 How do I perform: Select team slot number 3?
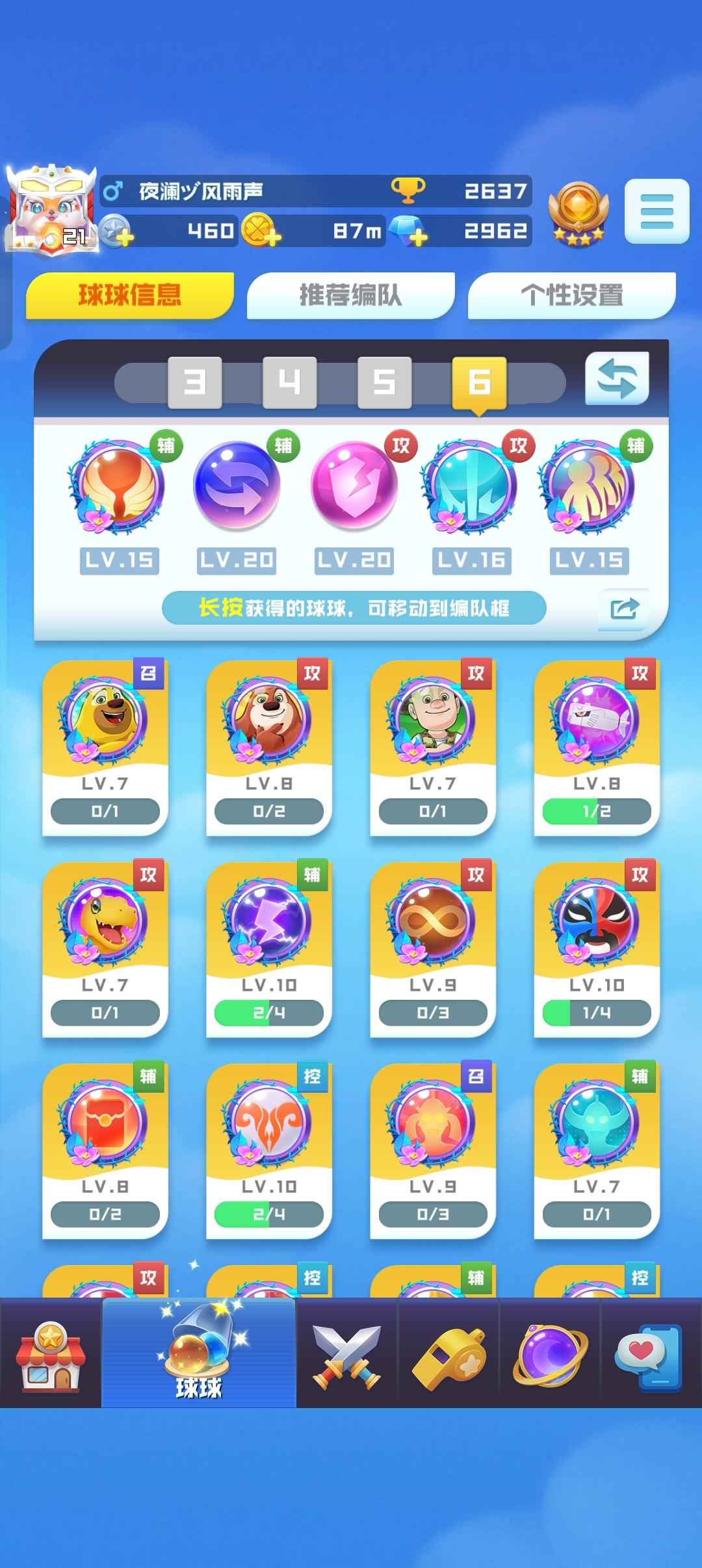[194, 382]
